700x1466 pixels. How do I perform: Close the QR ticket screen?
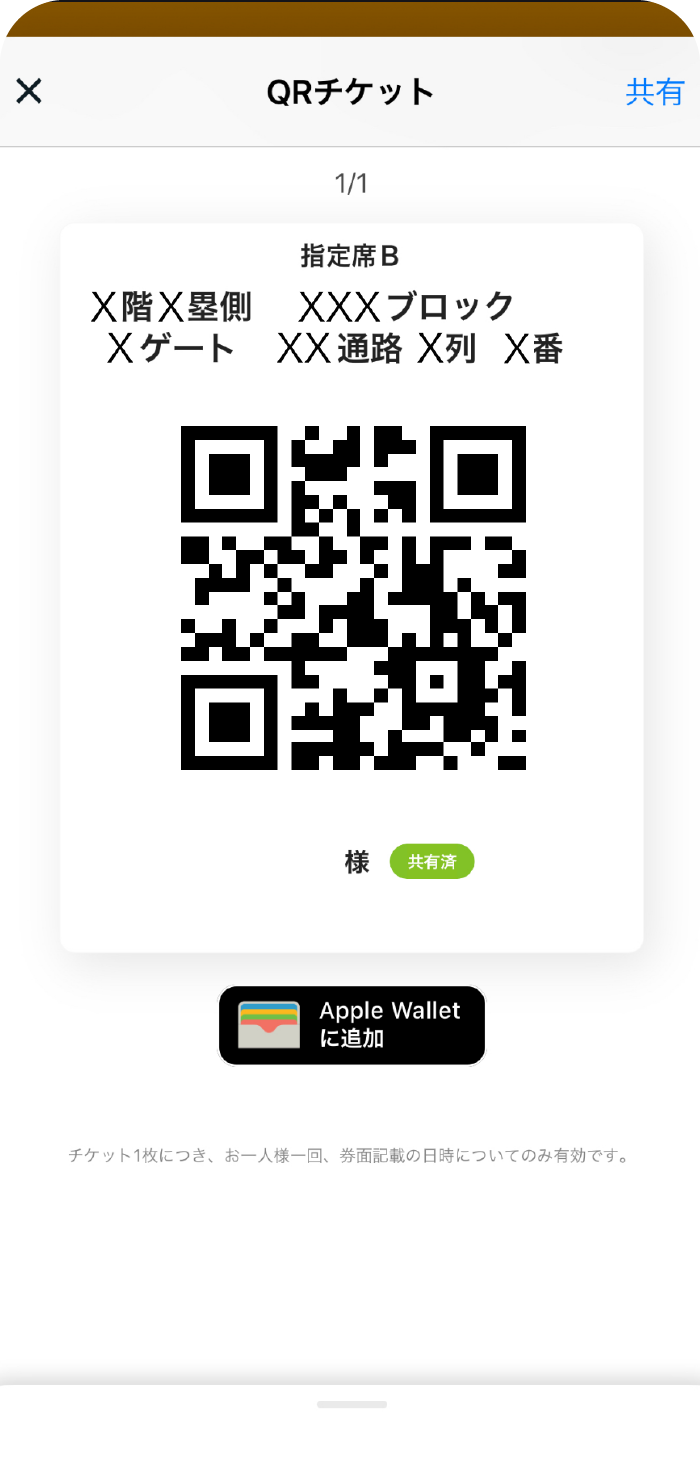click(x=29, y=91)
